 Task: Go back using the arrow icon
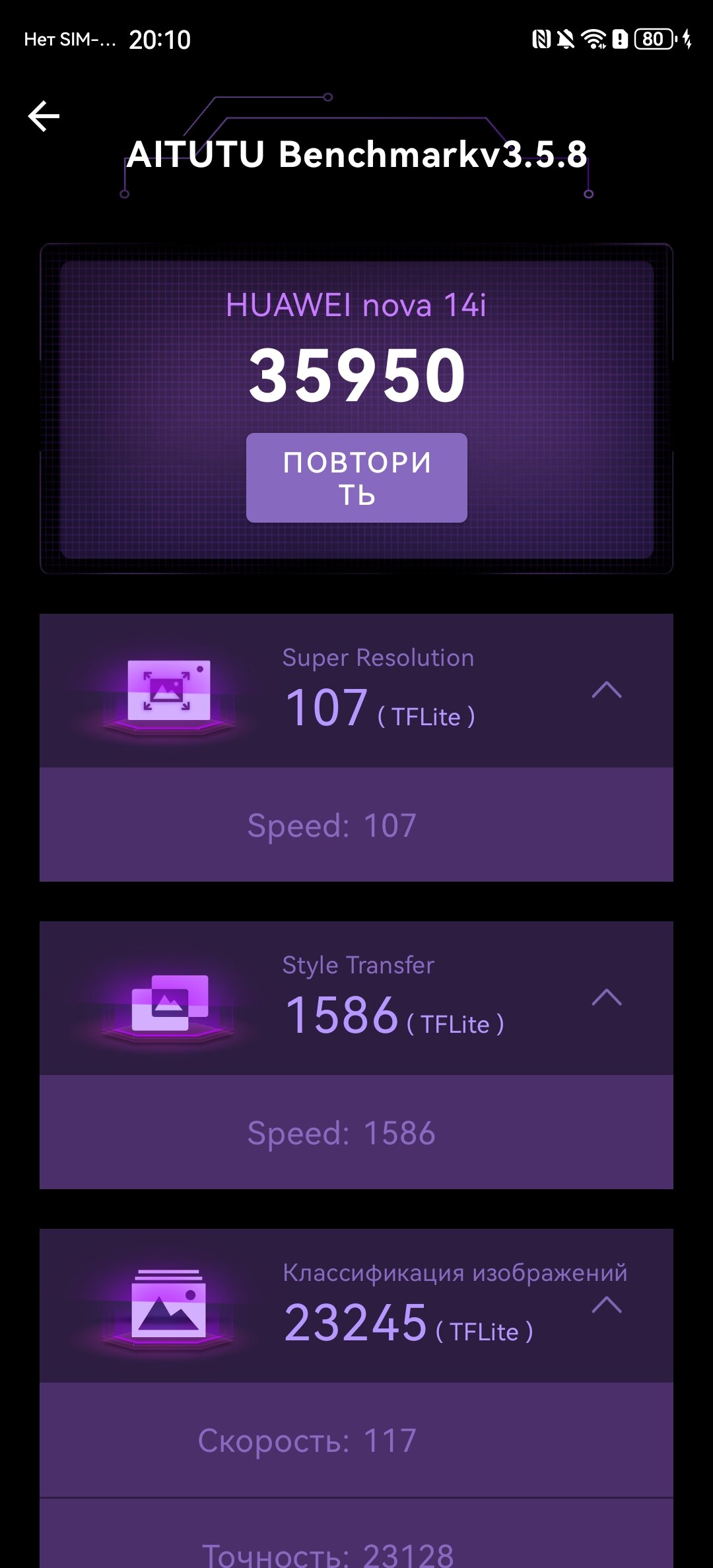tap(44, 116)
